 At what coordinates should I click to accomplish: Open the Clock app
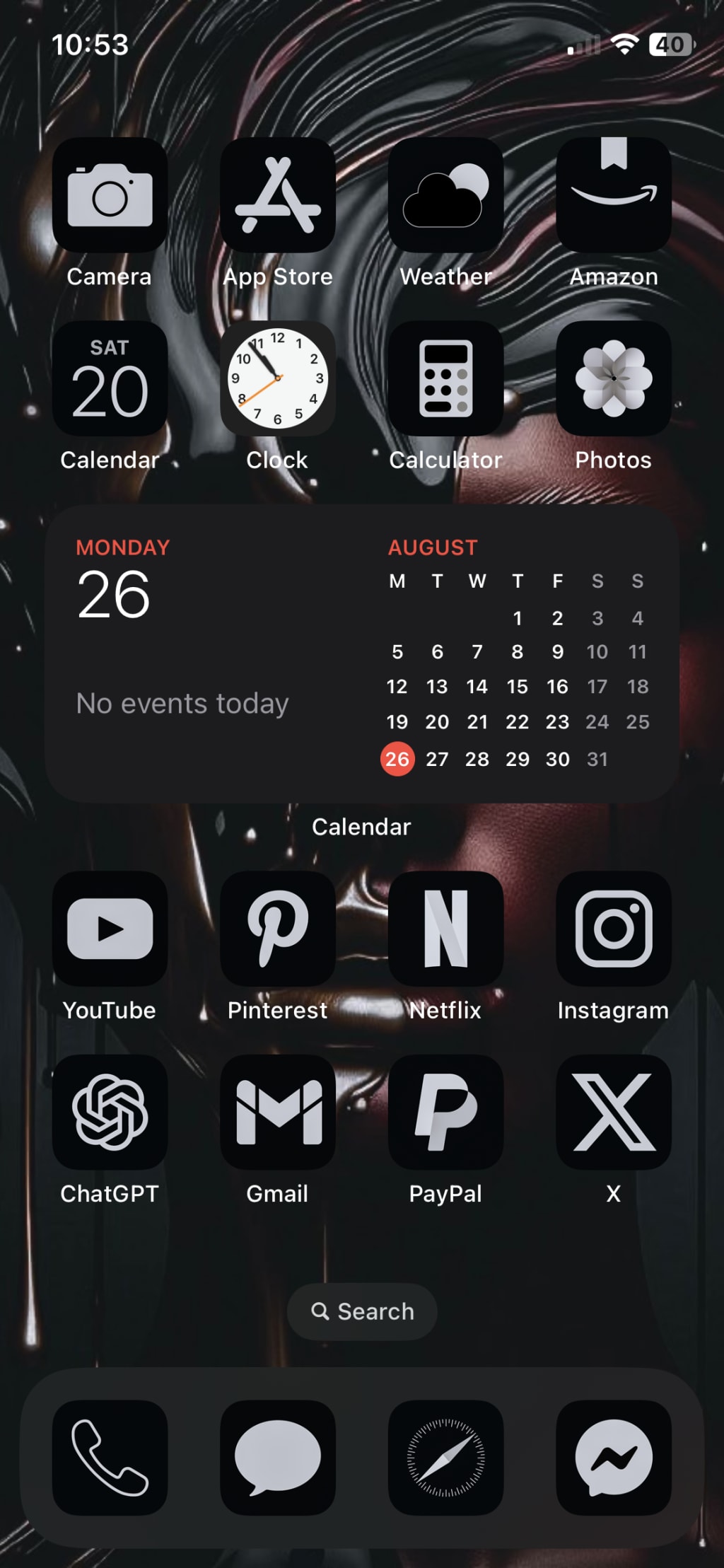click(277, 378)
